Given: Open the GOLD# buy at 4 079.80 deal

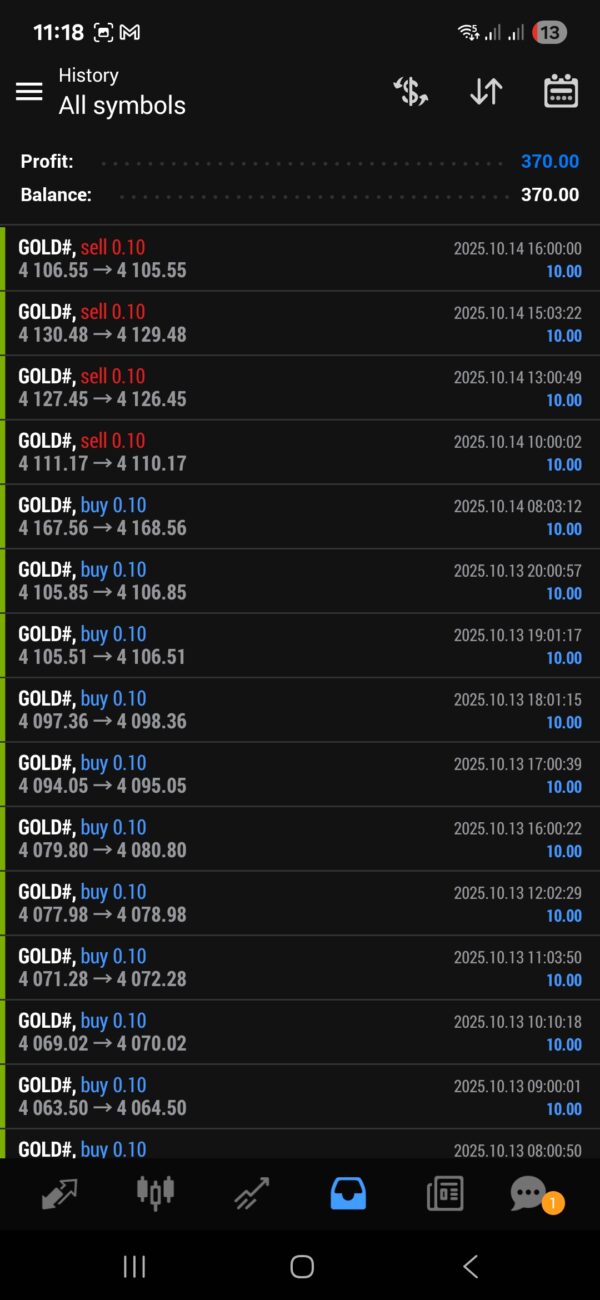Looking at the screenshot, I should (300, 839).
